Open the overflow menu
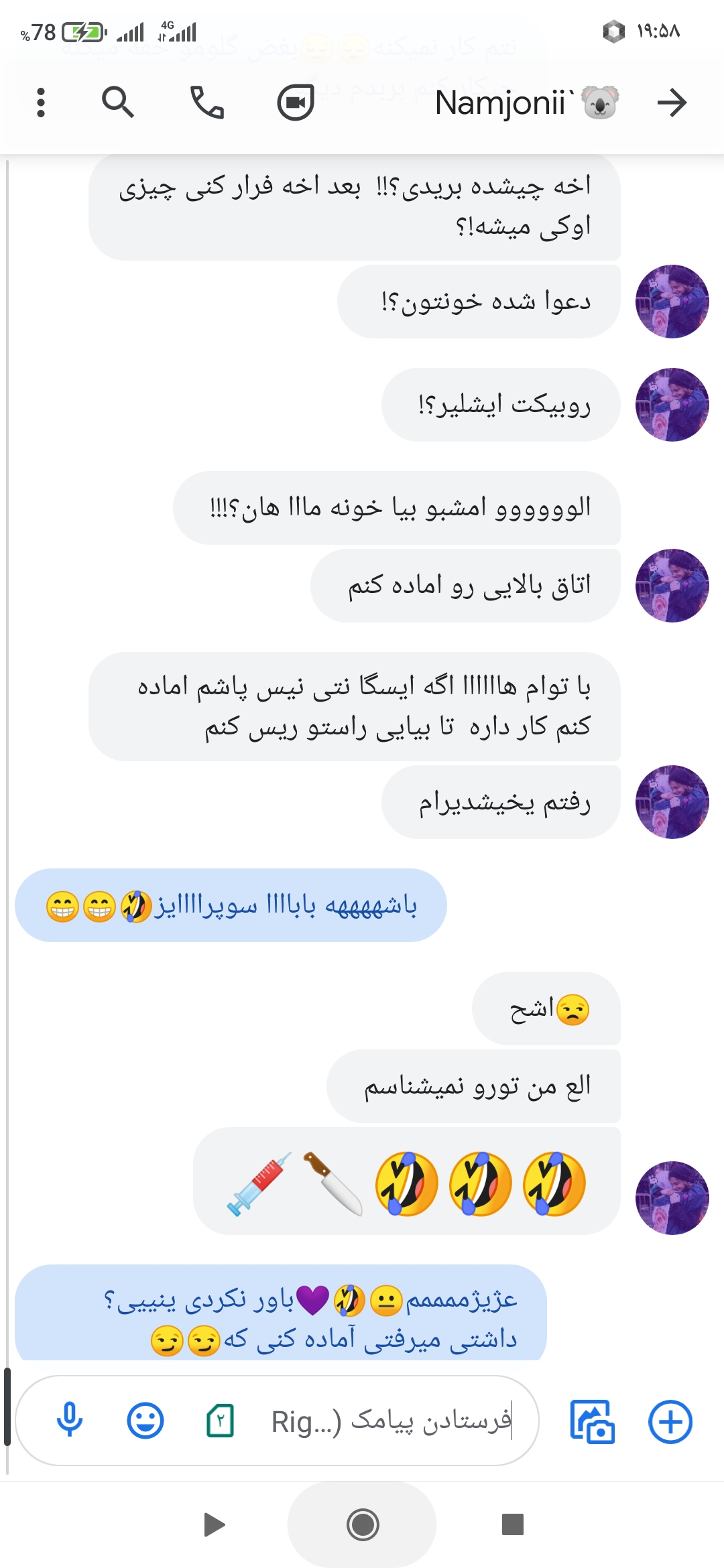 (41, 103)
